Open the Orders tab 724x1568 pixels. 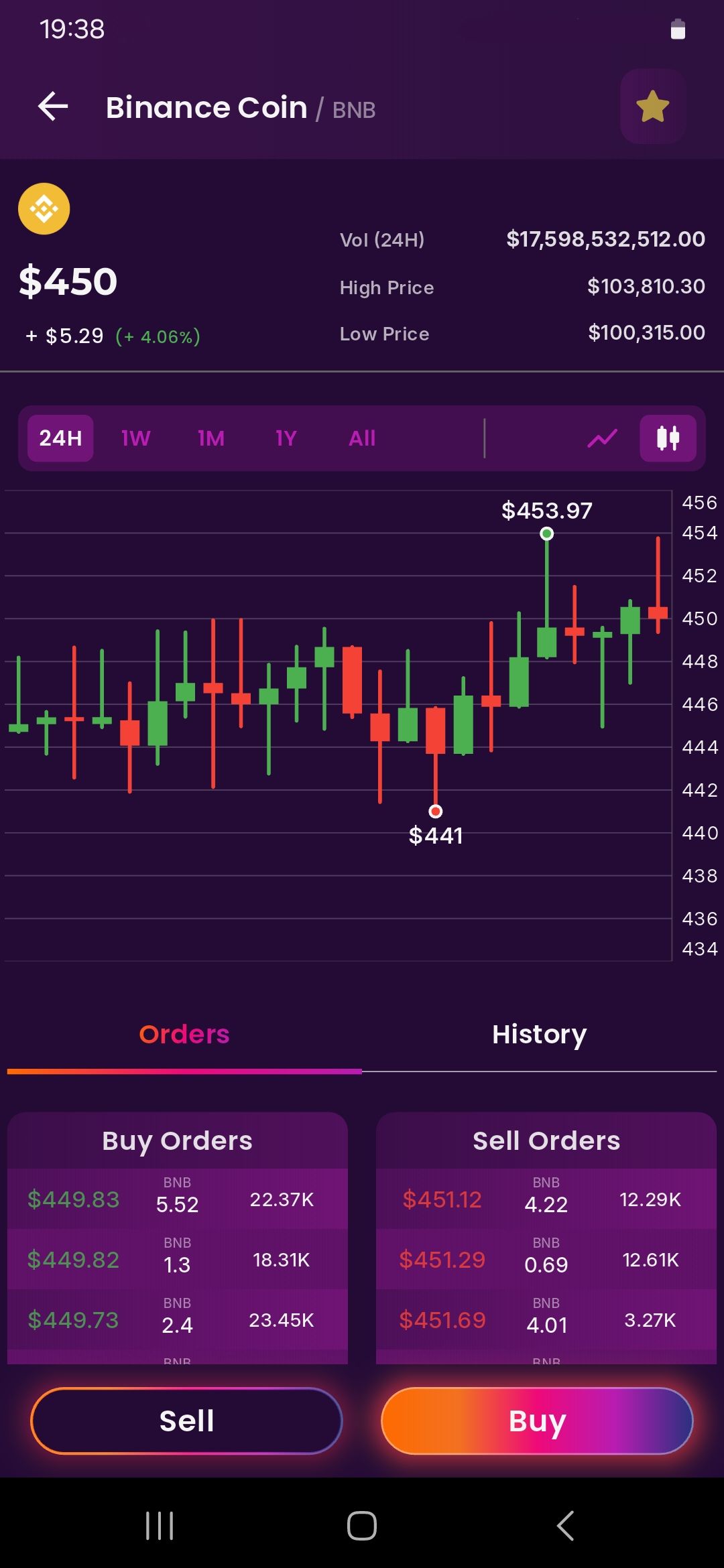(184, 1035)
